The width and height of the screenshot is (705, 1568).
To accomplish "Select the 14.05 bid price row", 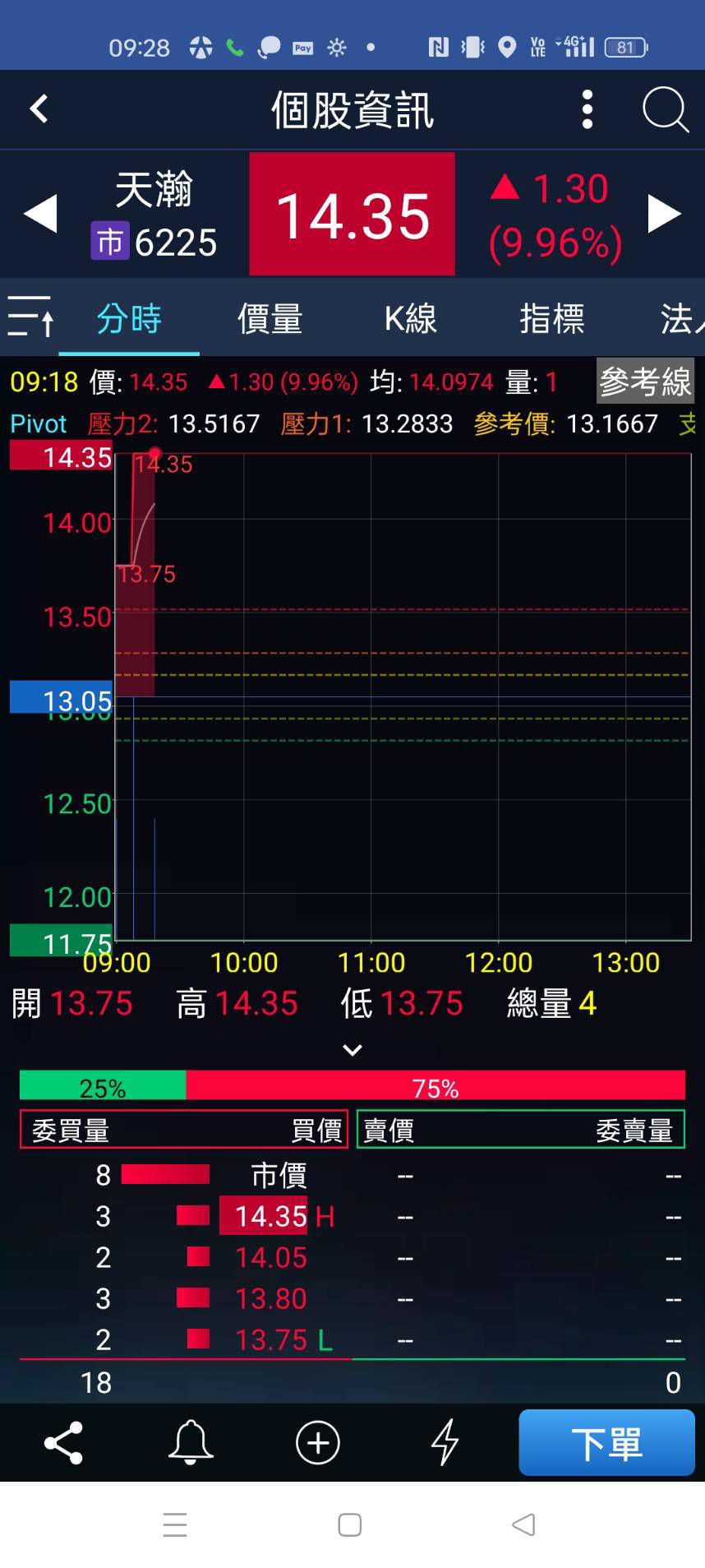I will pyautogui.click(x=271, y=1257).
